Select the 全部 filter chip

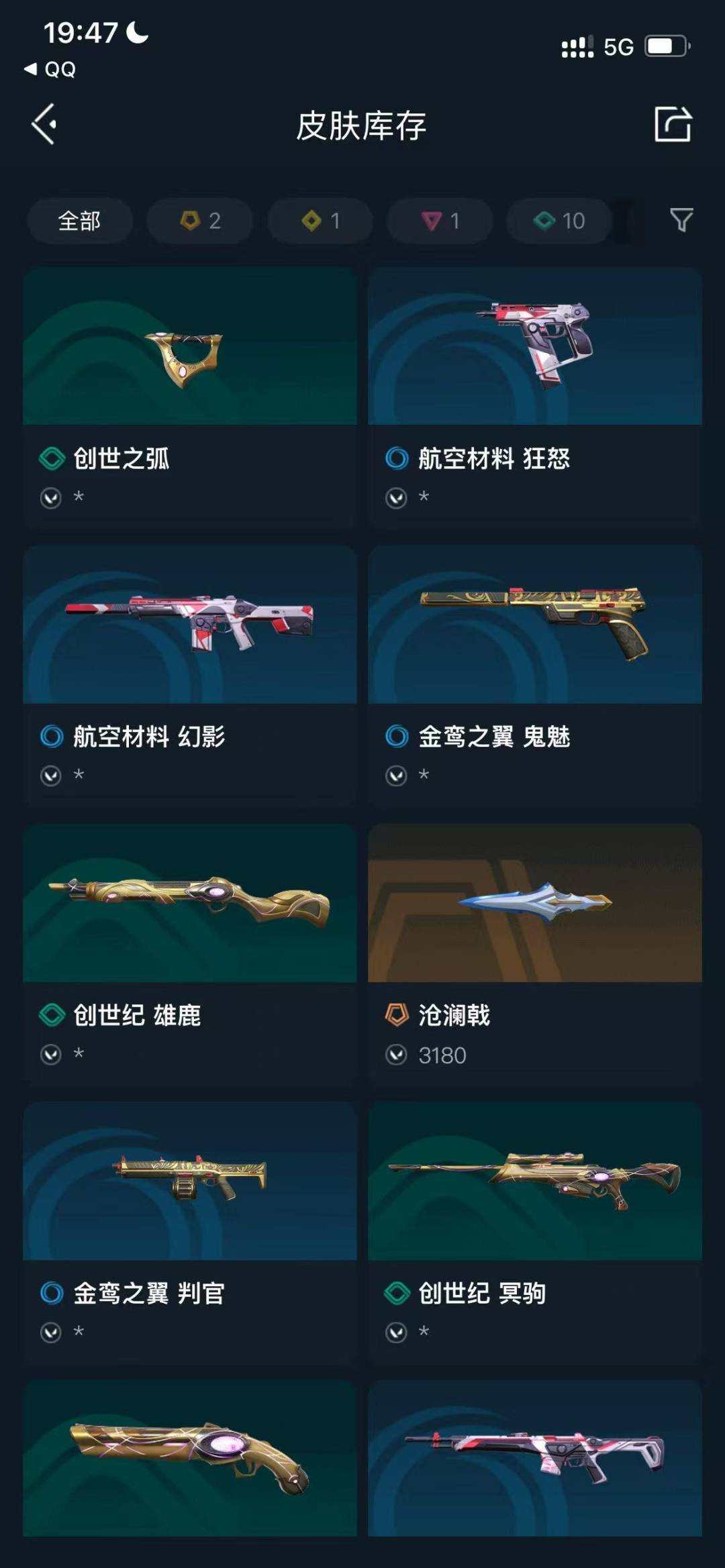click(x=79, y=221)
